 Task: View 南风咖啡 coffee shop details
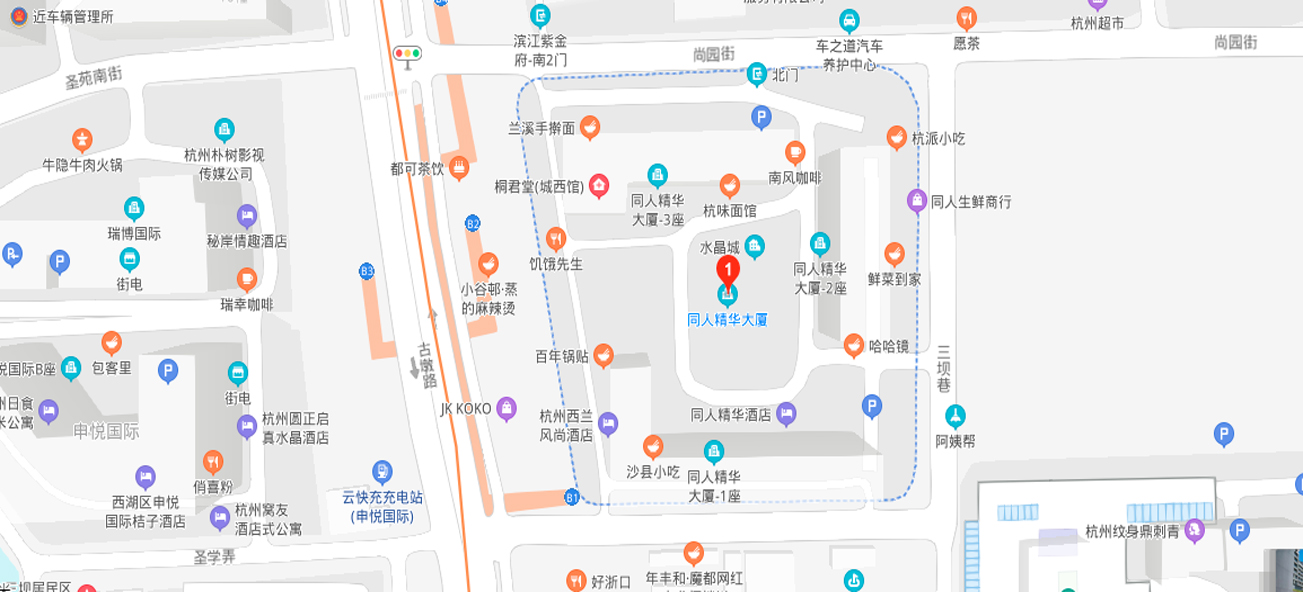tap(795, 153)
